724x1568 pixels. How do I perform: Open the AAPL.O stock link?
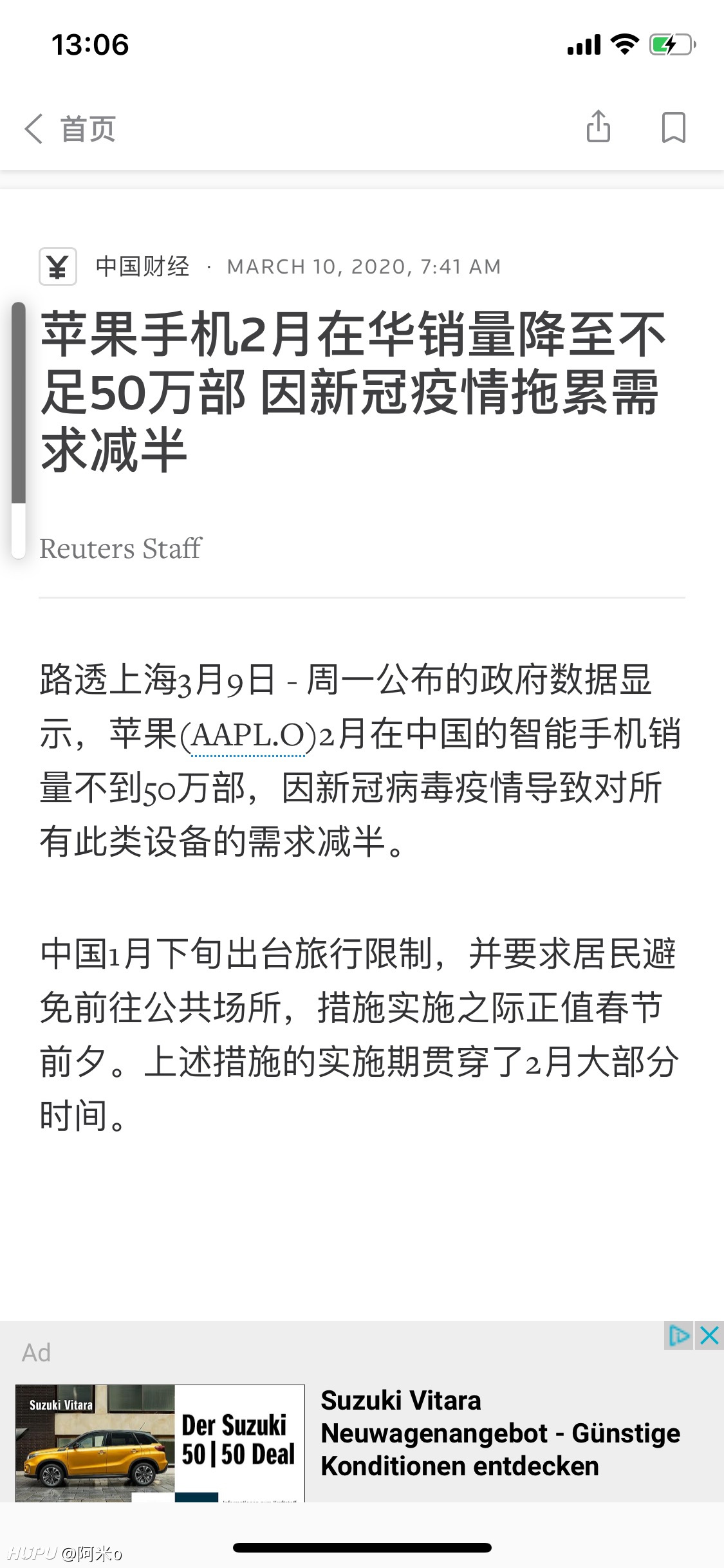click(248, 734)
